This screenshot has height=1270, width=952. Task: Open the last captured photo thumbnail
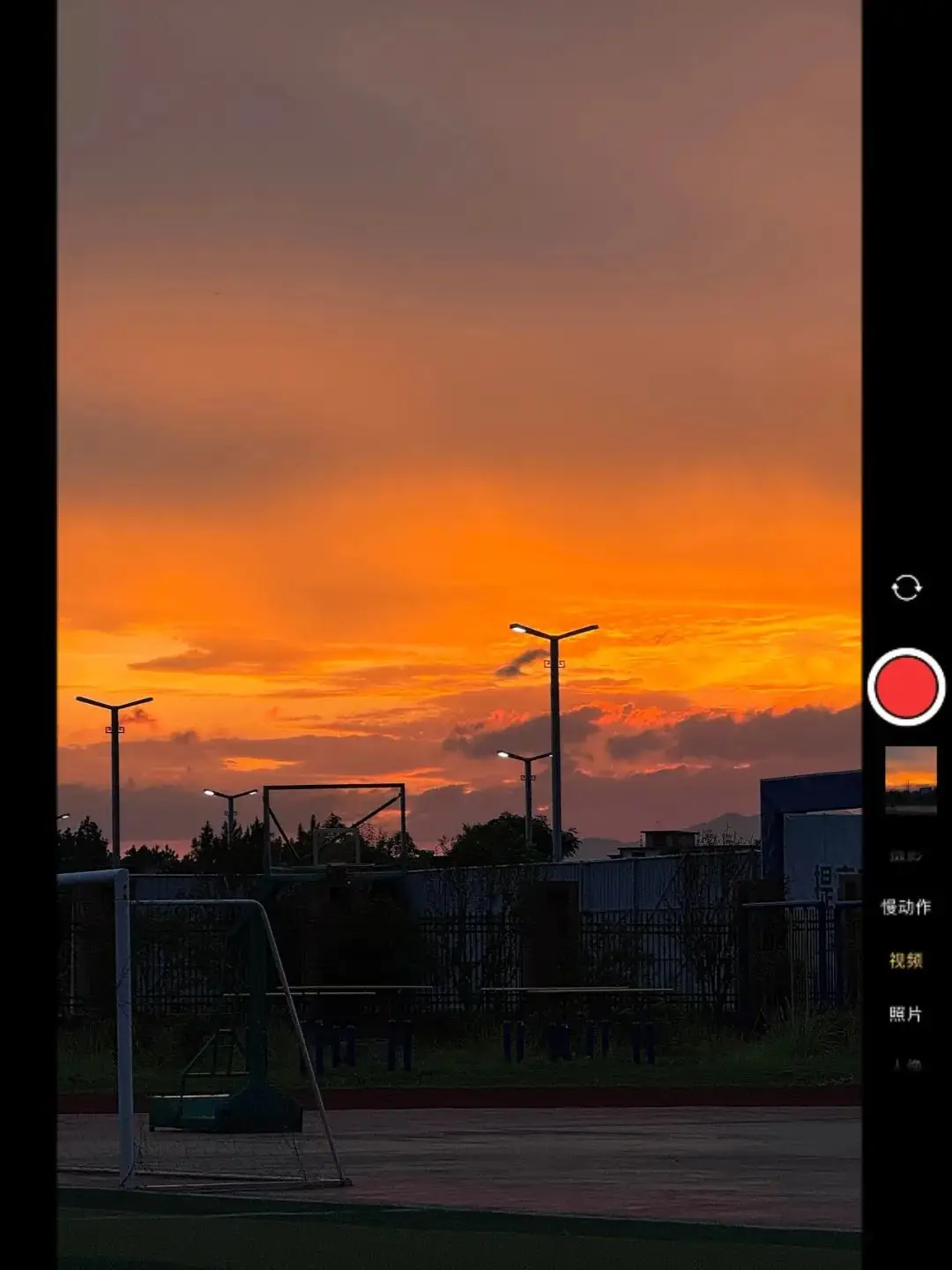coord(911,779)
